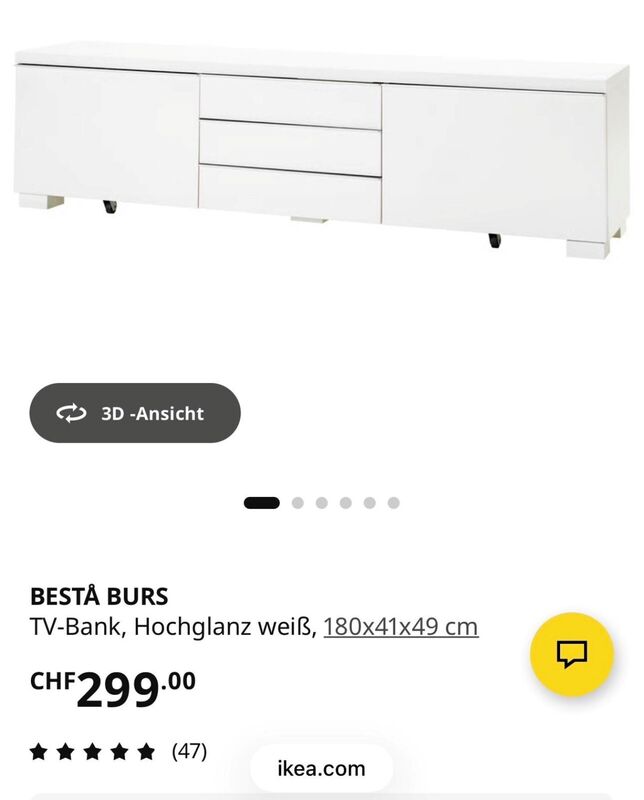Open the yellow chat bubble button

pyautogui.click(x=571, y=654)
